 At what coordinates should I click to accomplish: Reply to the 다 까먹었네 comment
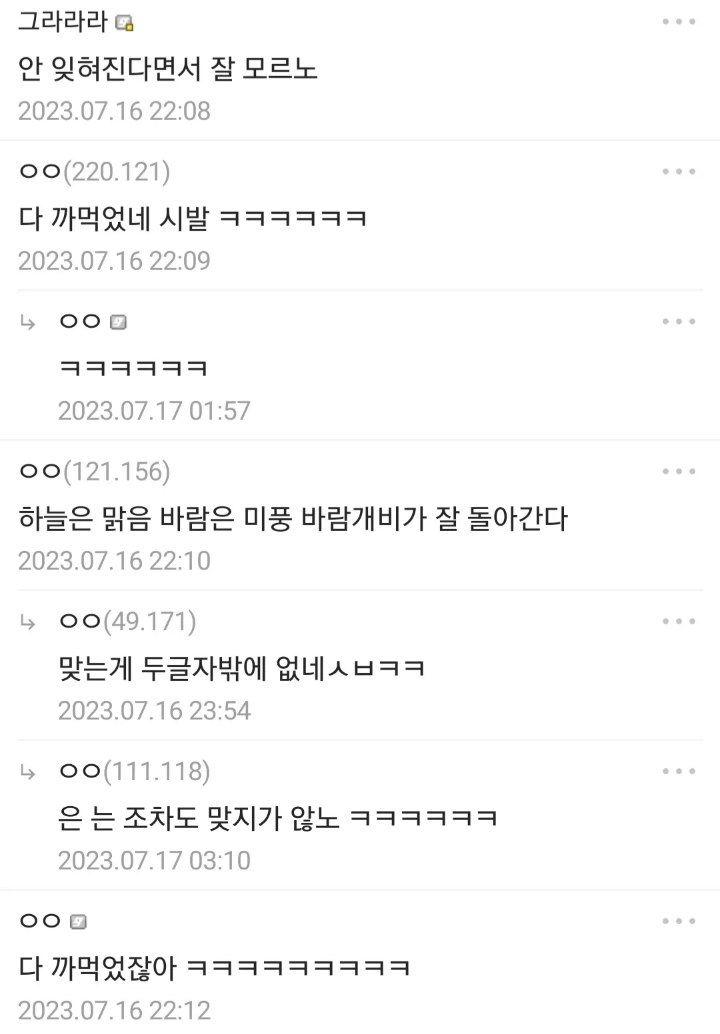pyautogui.click(x=192, y=218)
